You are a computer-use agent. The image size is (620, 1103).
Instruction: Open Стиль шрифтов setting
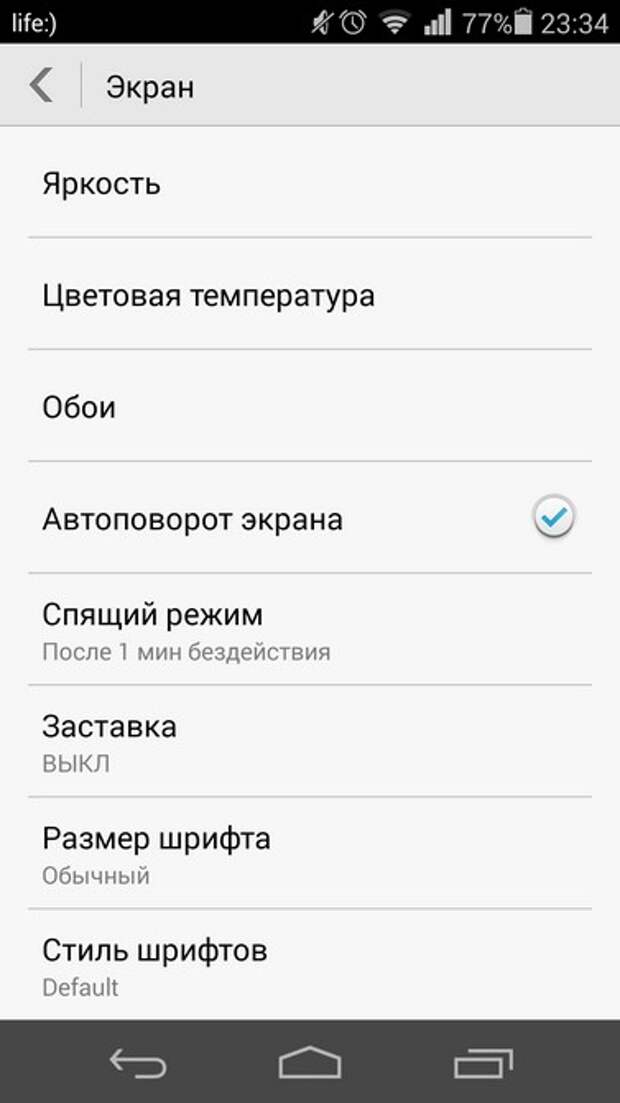310,964
